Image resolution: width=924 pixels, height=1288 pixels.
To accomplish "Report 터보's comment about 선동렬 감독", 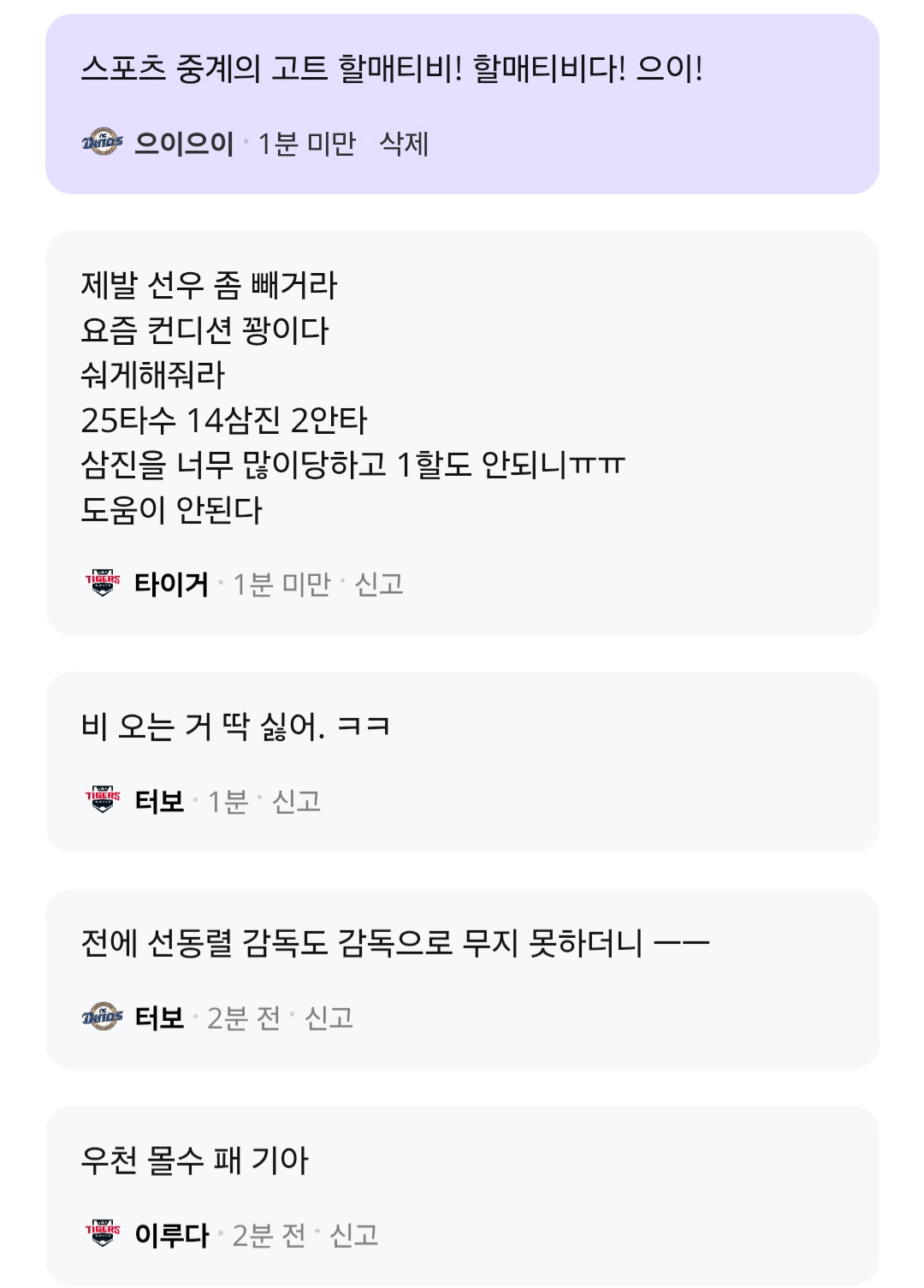I will [329, 1018].
